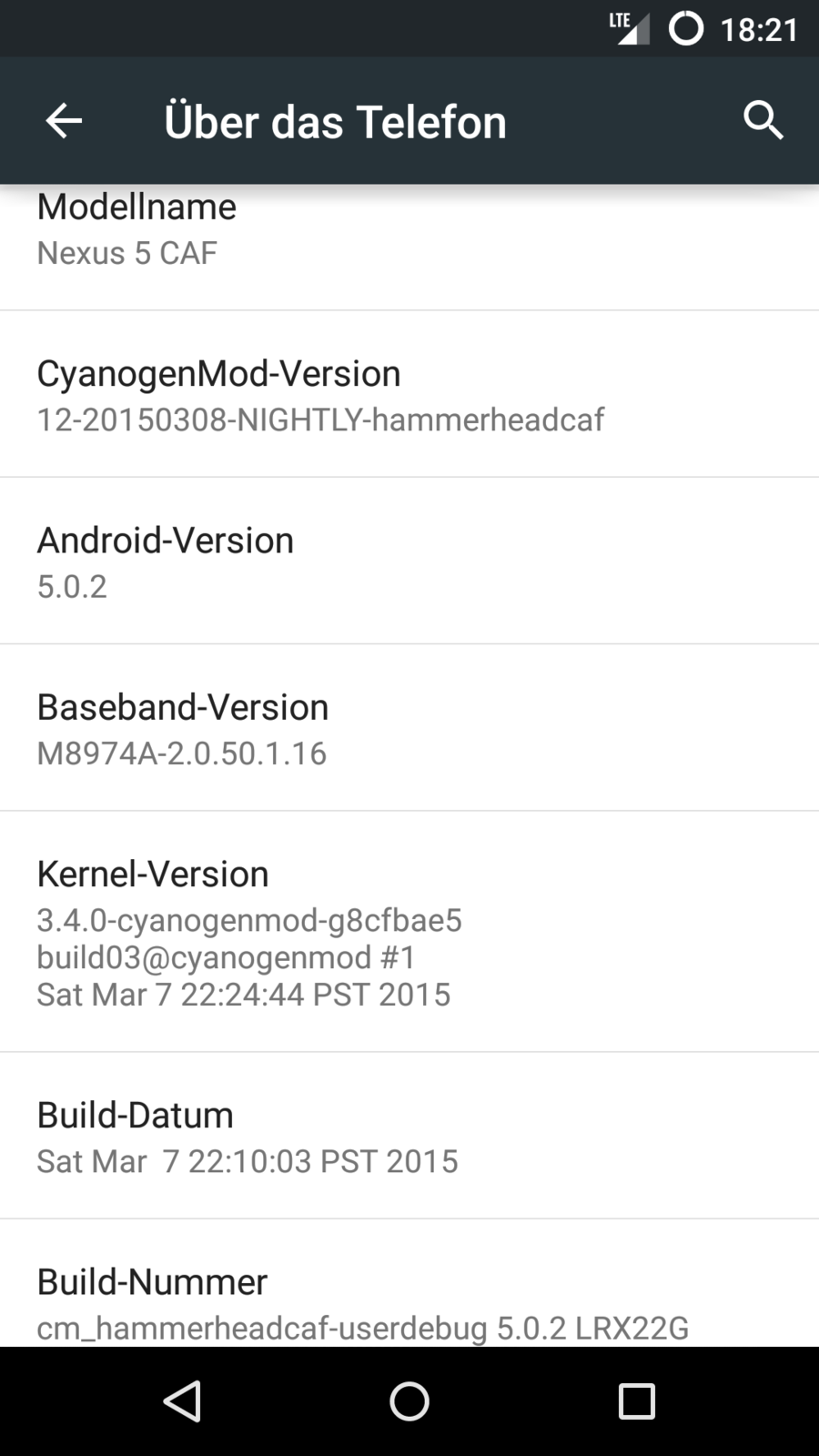Go to the home screen

click(409, 1401)
